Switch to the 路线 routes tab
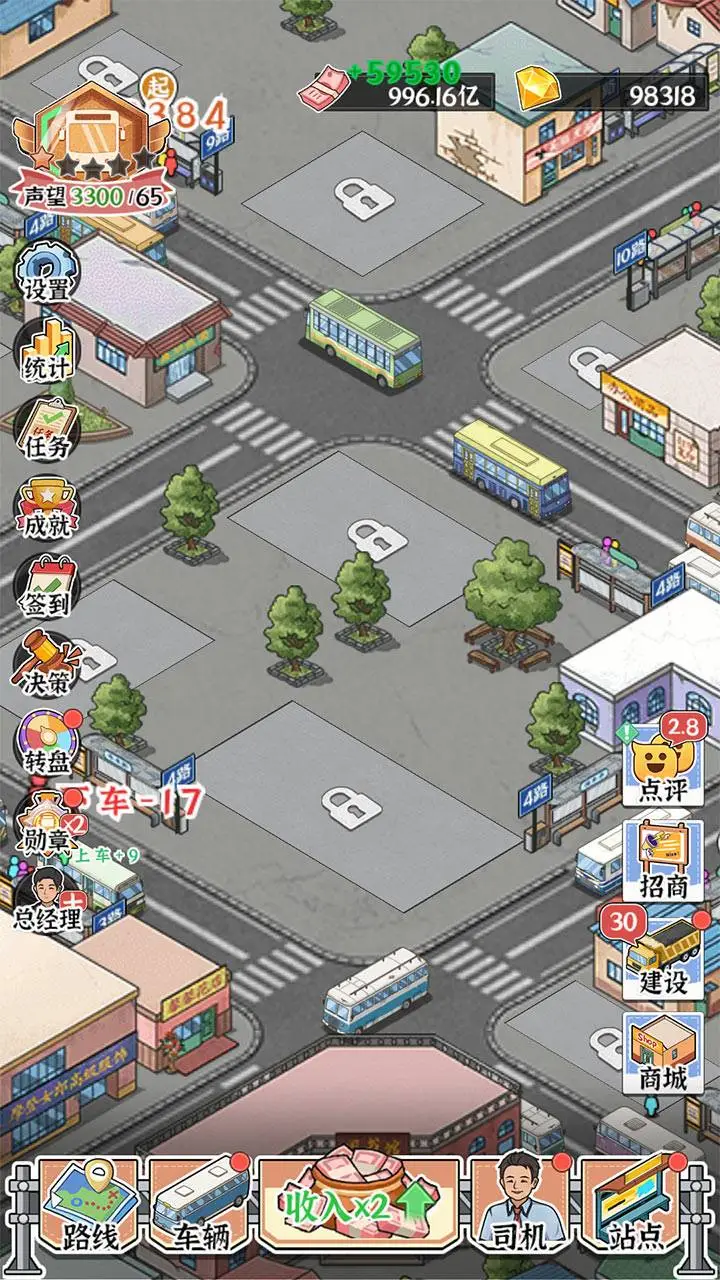 coord(90,1208)
